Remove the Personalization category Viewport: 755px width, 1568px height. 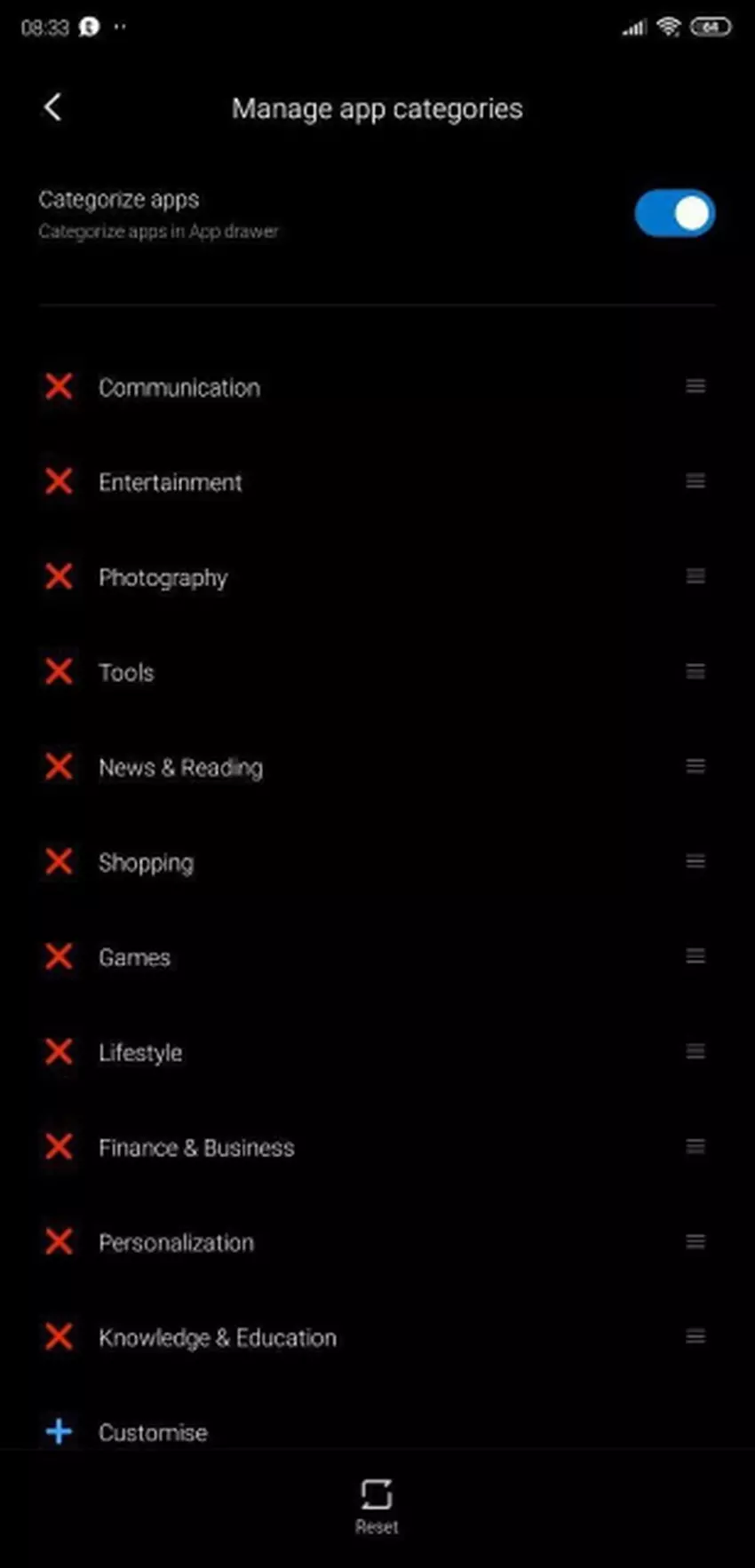click(59, 1241)
